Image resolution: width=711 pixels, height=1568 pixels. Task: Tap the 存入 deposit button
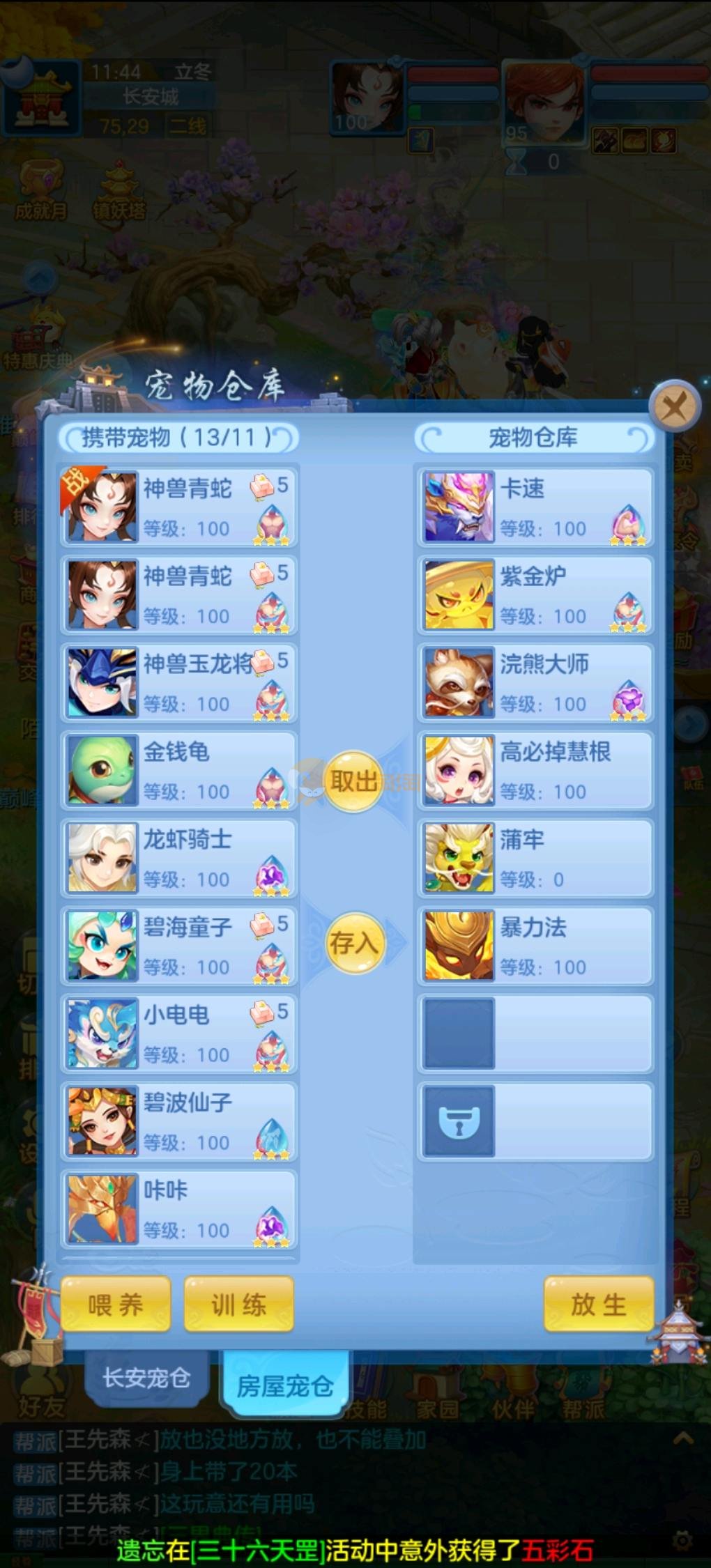pos(354,943)
